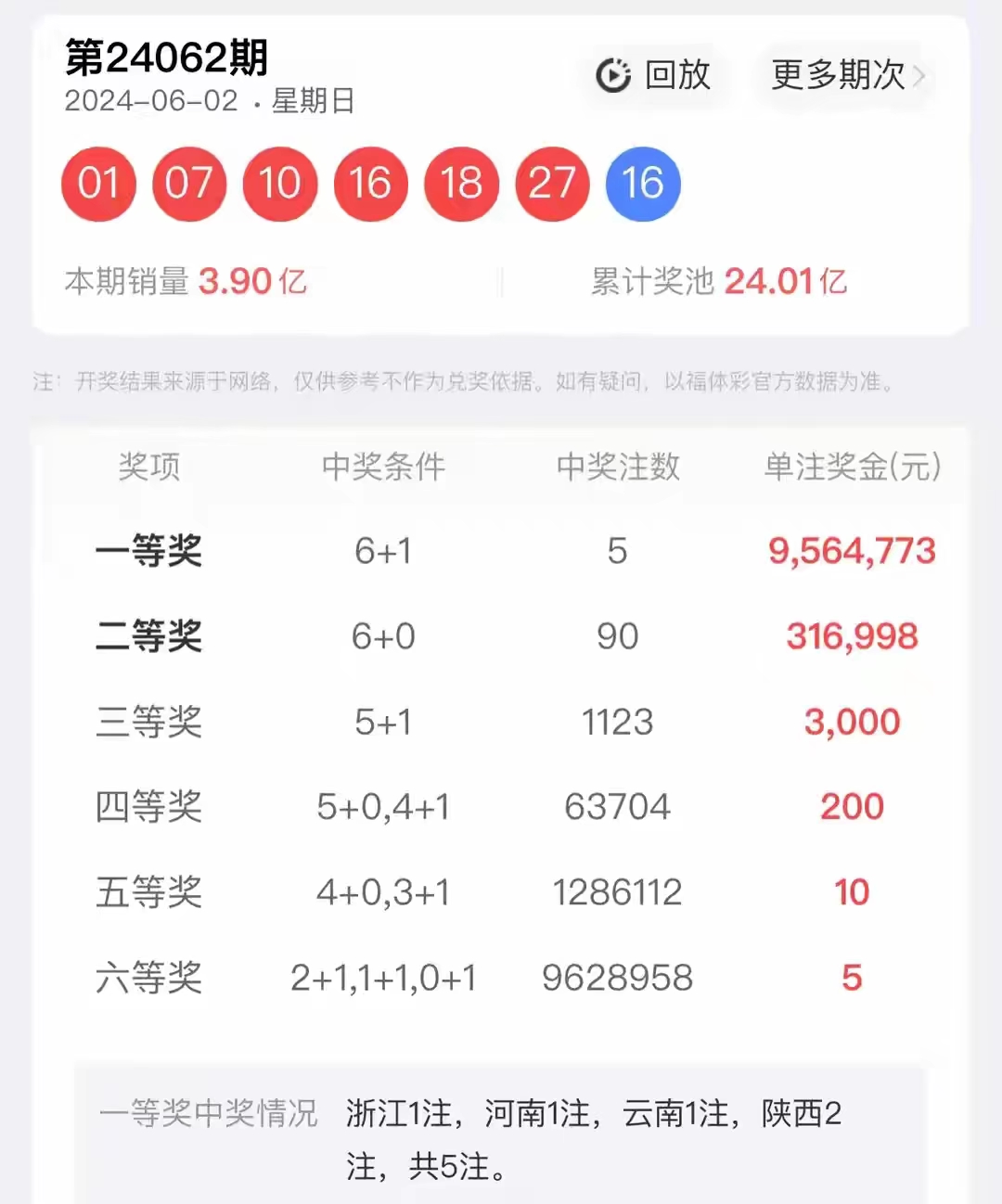The height and width of the screenshot is (1204, 1002).
Task: Play the 回放 draw replay
Action: tap(653, 75)
